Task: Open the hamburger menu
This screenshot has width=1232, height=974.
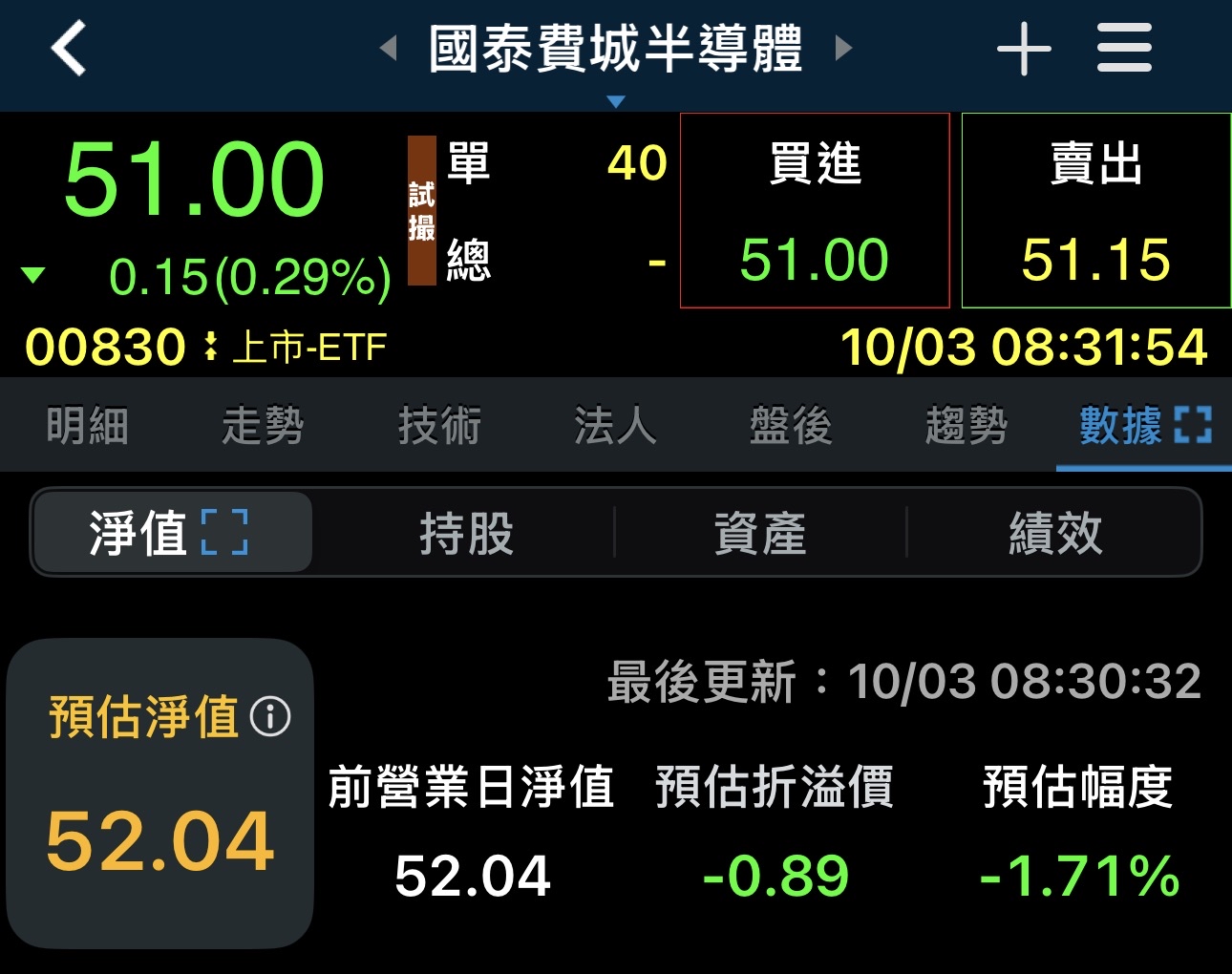Action: pos(1124,49)
